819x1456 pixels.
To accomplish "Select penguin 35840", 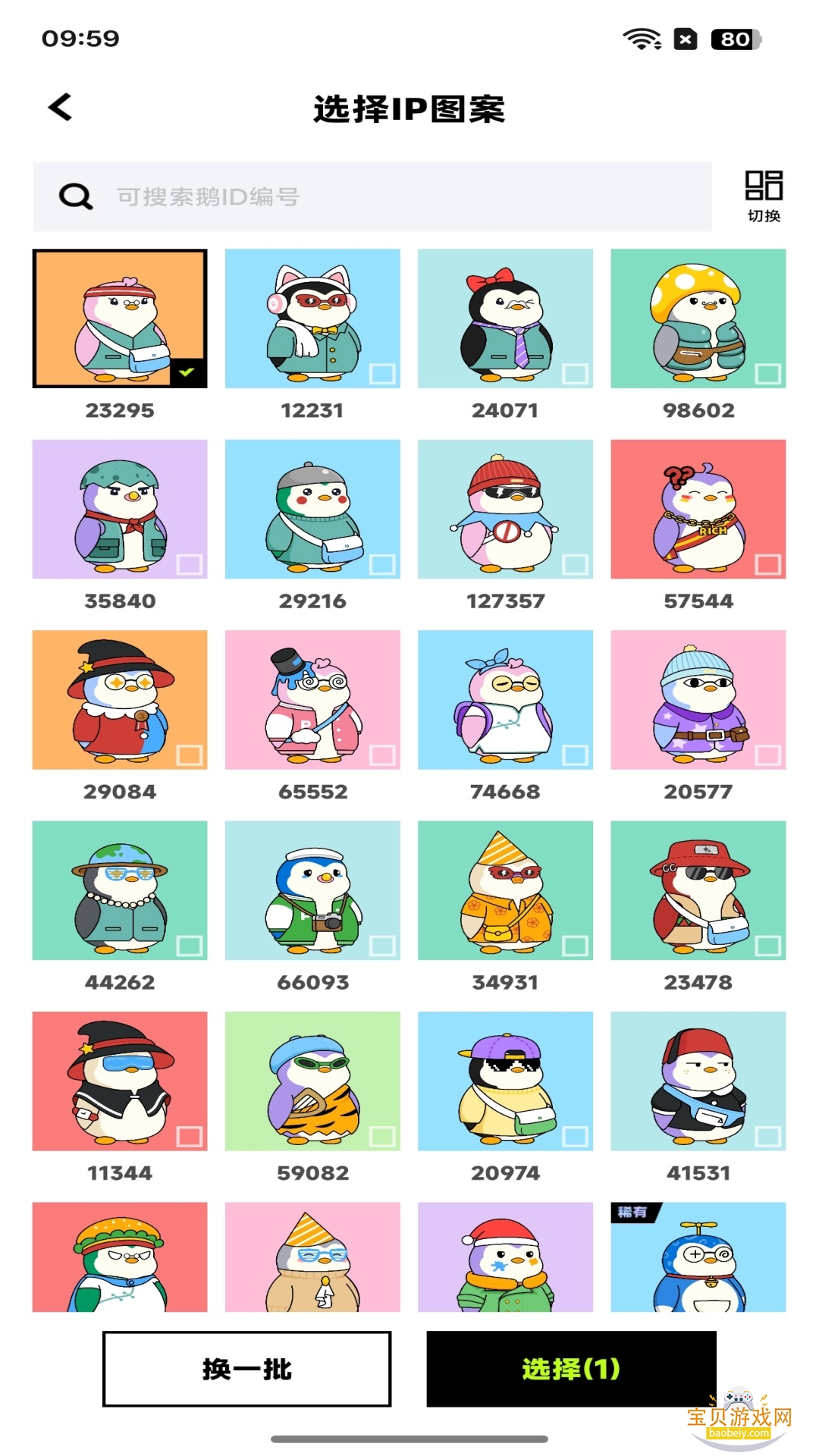I will 120,510.
